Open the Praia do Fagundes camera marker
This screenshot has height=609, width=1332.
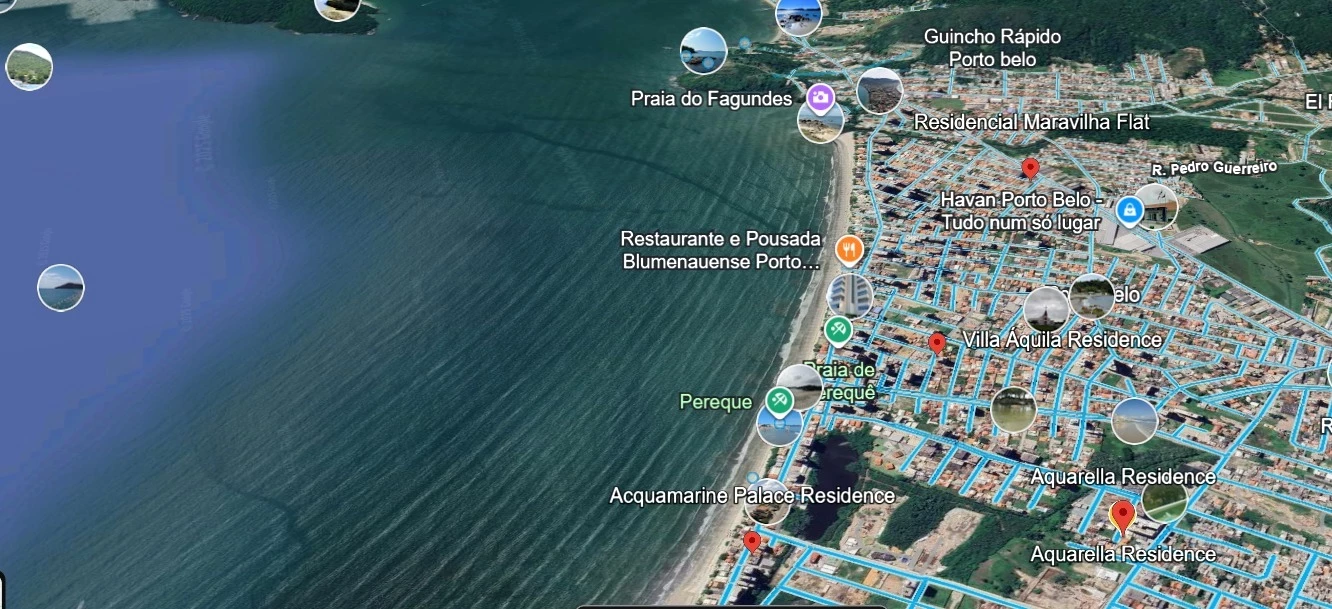820,98
